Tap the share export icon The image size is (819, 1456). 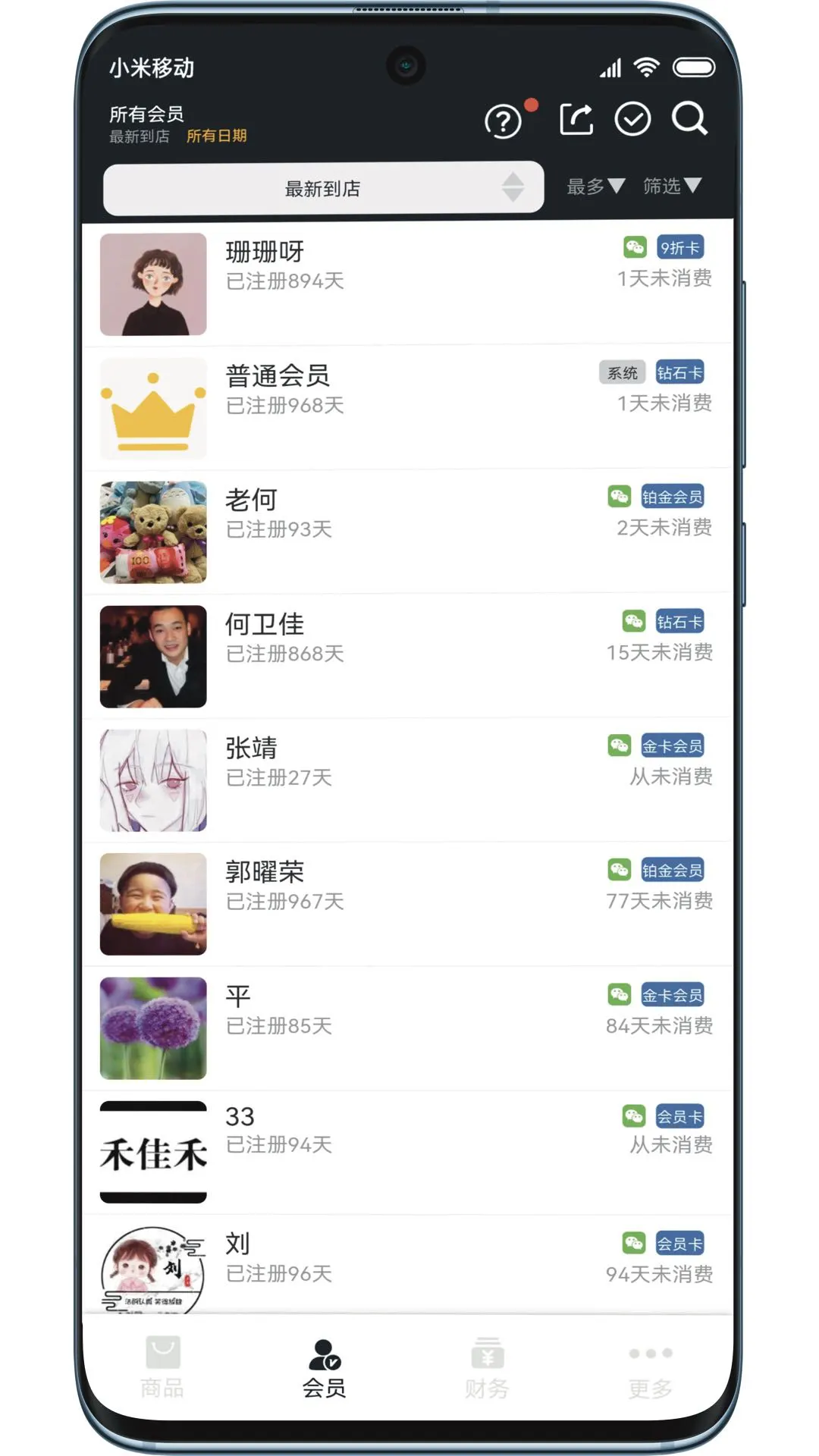(x=576, y=119)
